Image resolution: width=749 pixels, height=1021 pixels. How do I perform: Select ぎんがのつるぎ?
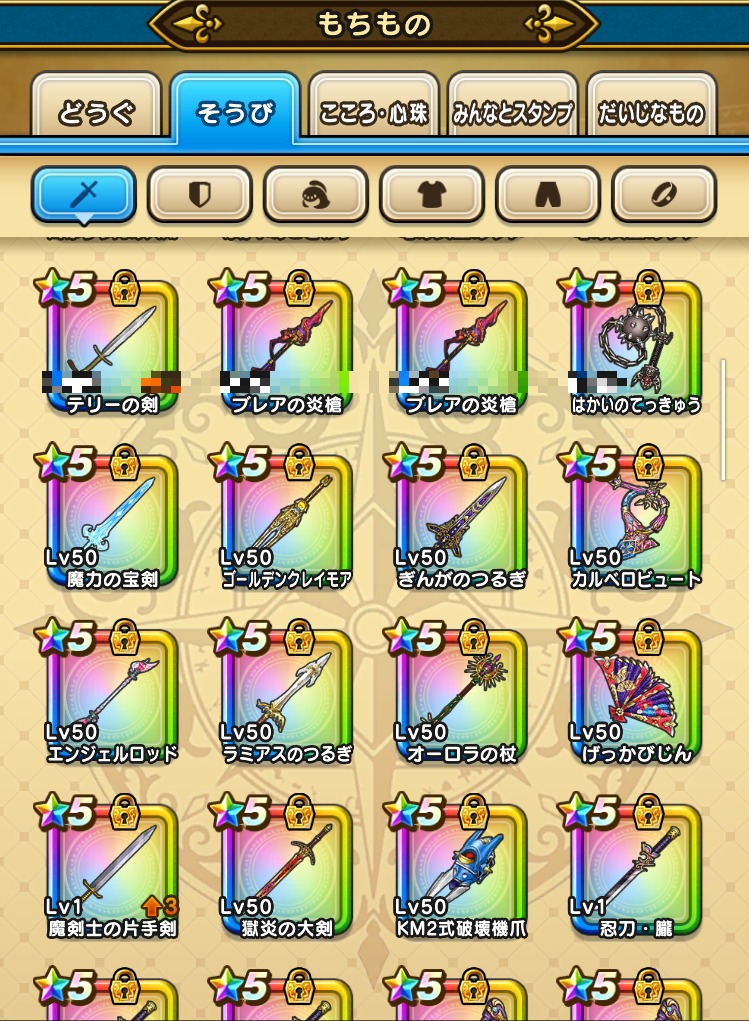[460, 522]
